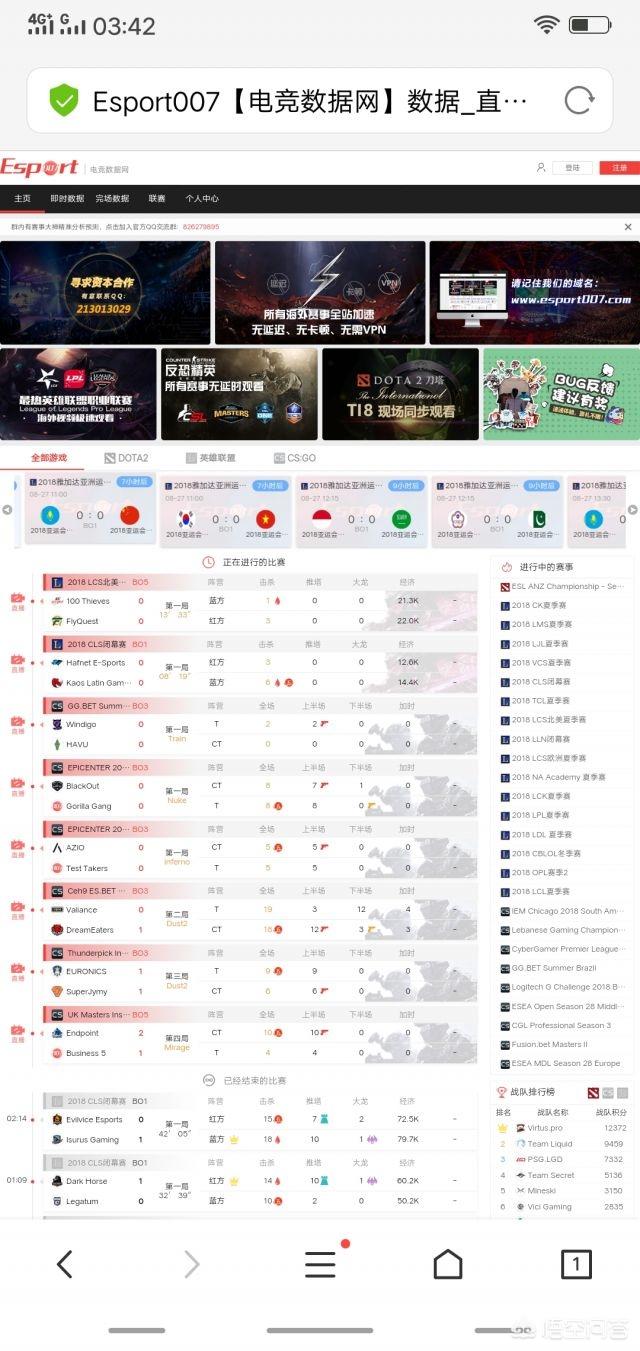The width and height of the screenshot is (640, 1351).
Task: Open 2018 LPL夏季赛 in ongoing events
Action: 539,815
